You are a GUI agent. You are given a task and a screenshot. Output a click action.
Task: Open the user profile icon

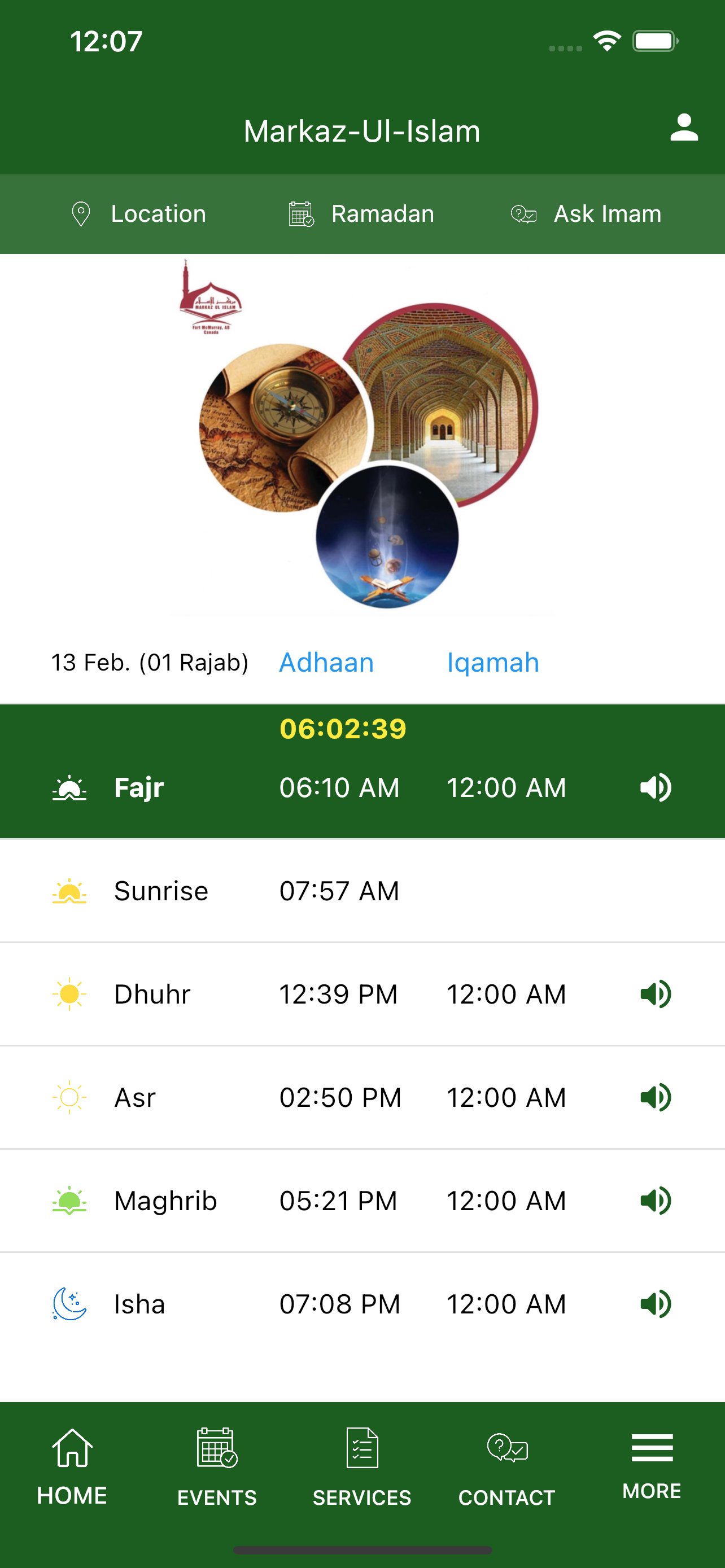[x=684, y=129]
